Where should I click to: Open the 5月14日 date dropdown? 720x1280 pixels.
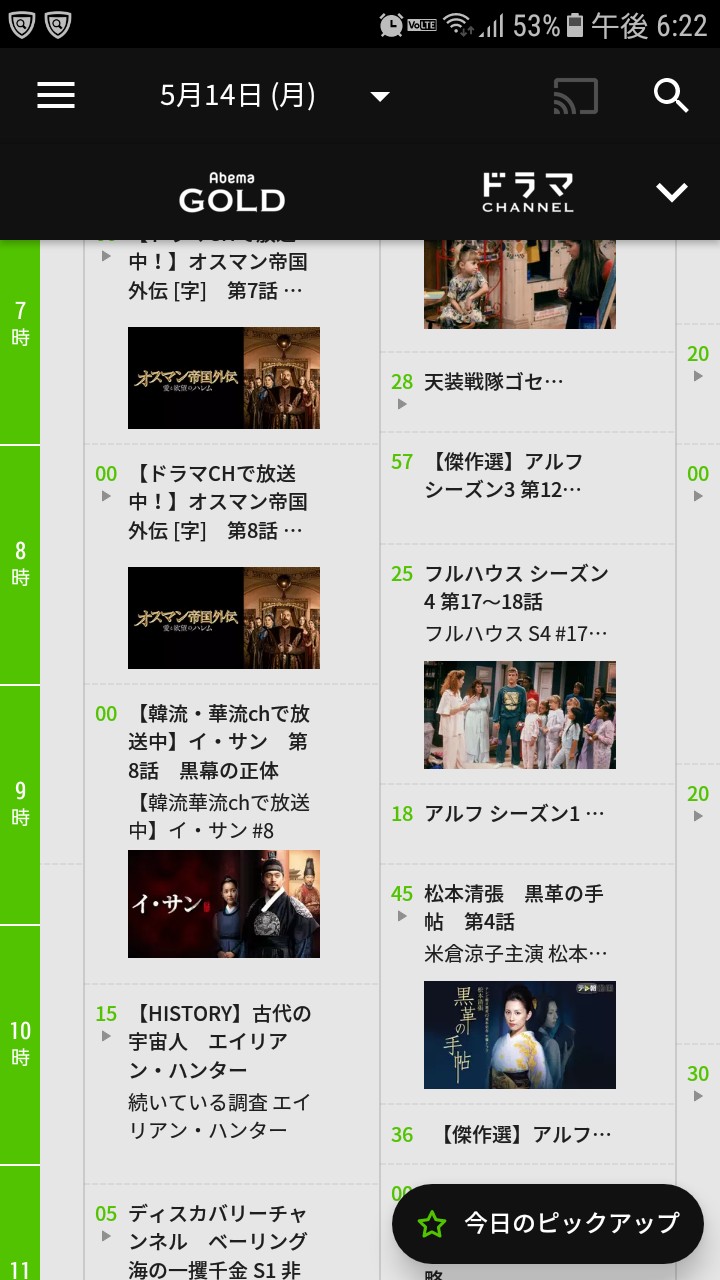(x=274, y=95)
